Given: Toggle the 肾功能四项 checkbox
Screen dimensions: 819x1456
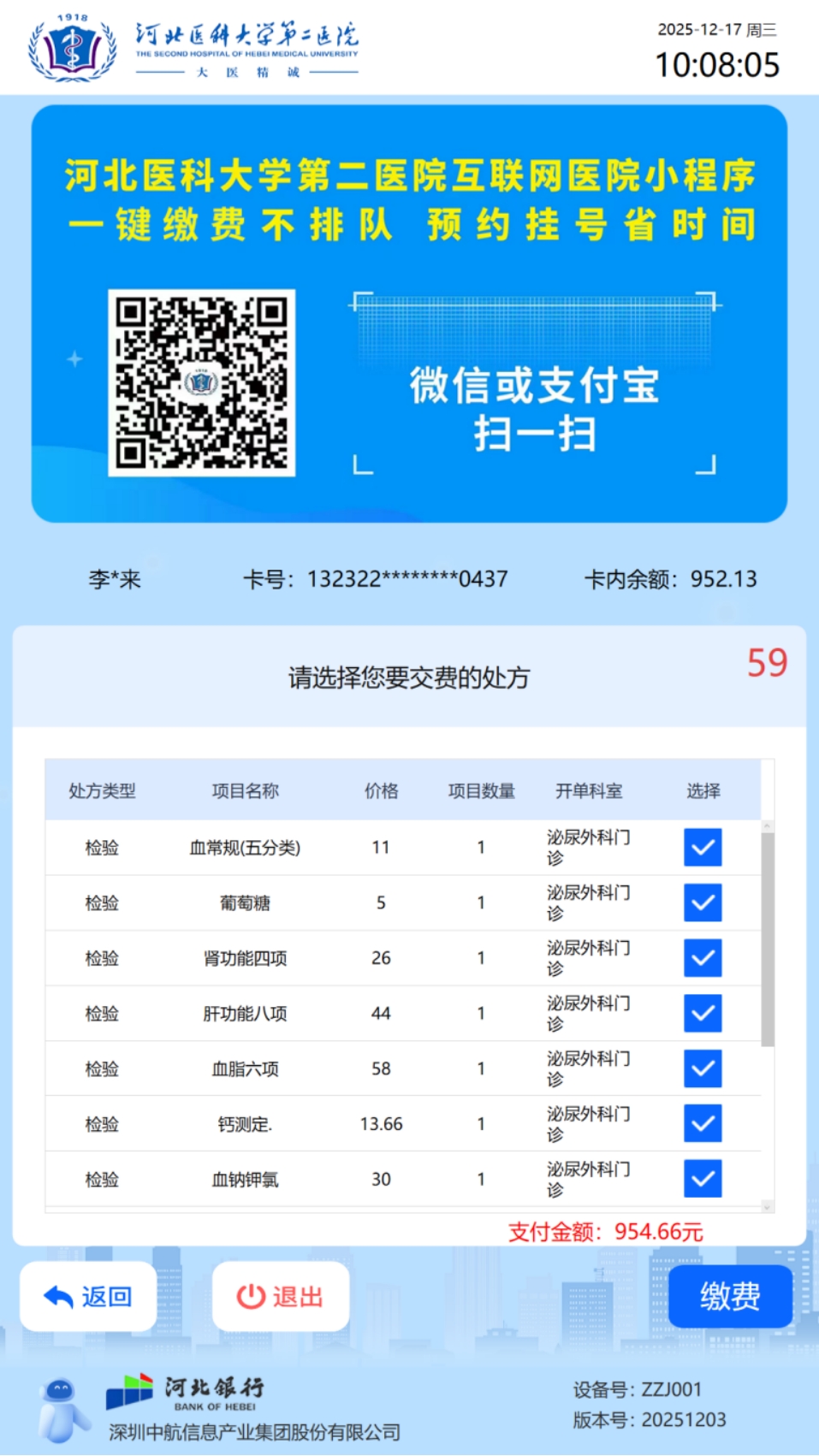Looking at the screenshot, I should [703, 958].
